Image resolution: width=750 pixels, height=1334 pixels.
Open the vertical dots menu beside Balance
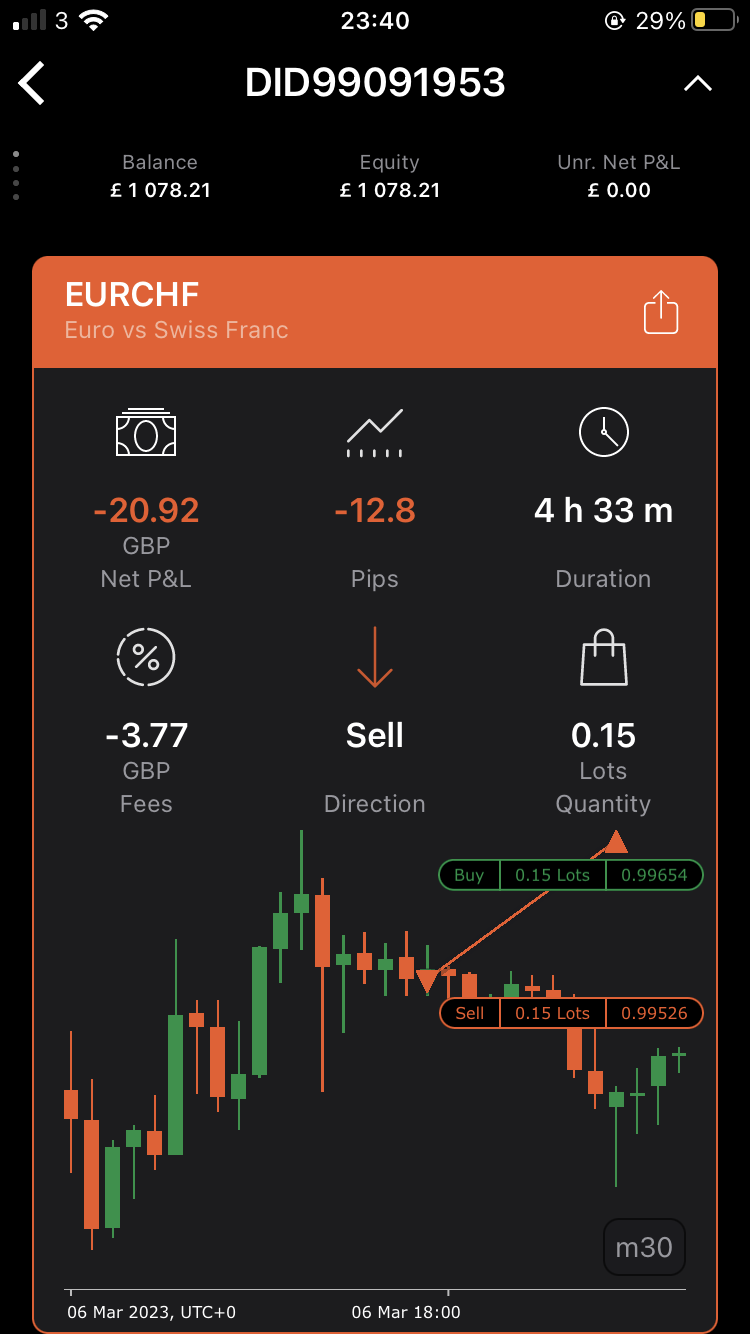(x=16, y=176)
